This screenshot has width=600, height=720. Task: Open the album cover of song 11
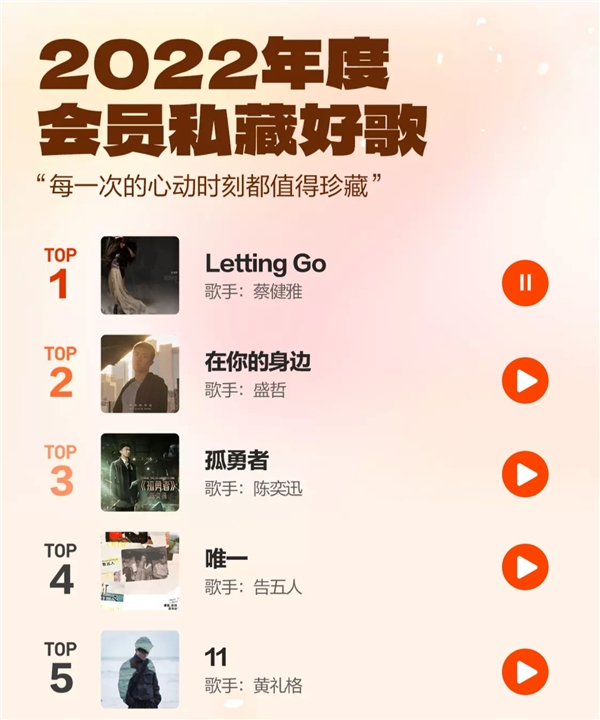point(140,669)
